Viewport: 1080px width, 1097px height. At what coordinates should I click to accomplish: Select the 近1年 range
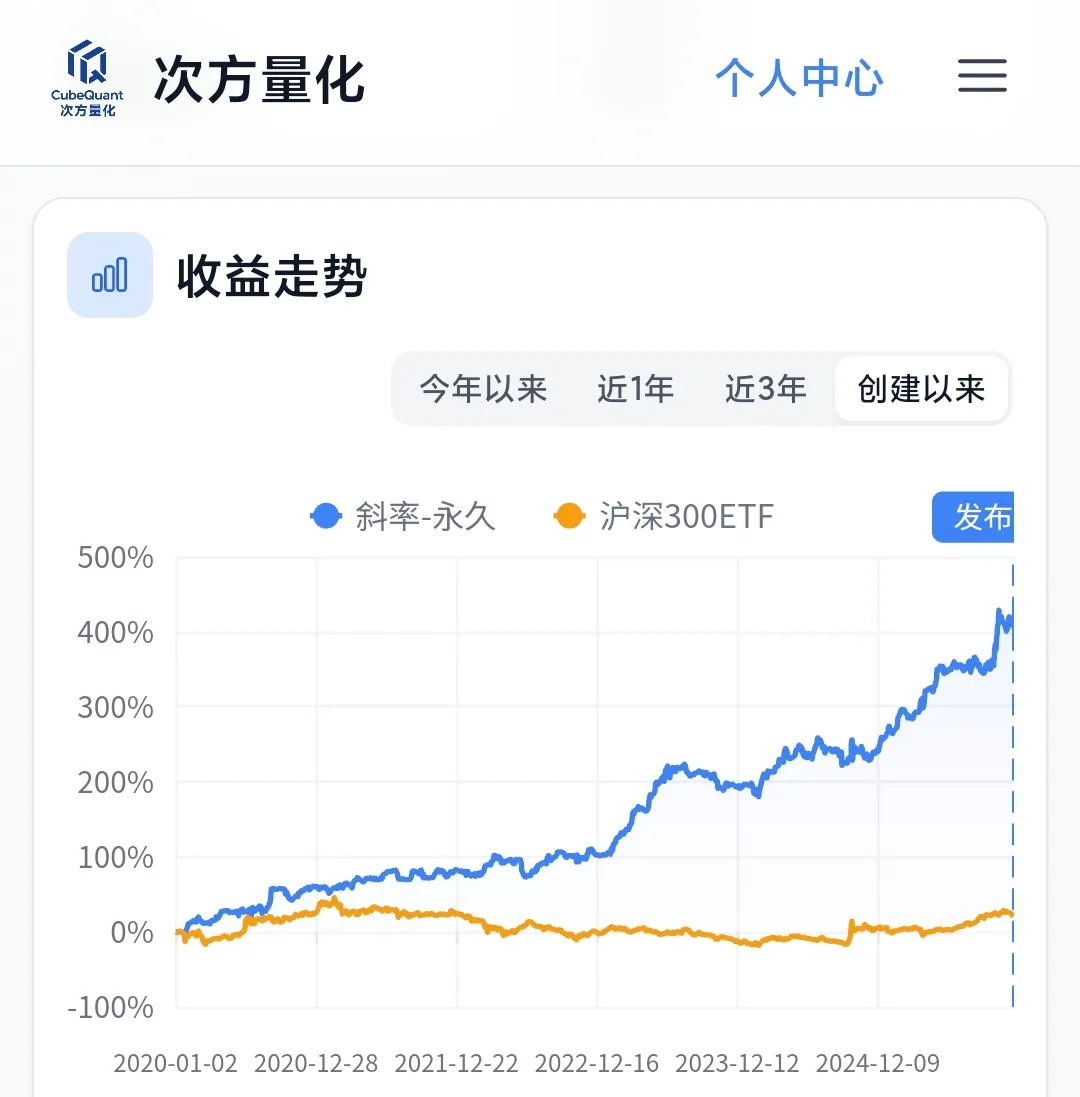coord(635,389)
